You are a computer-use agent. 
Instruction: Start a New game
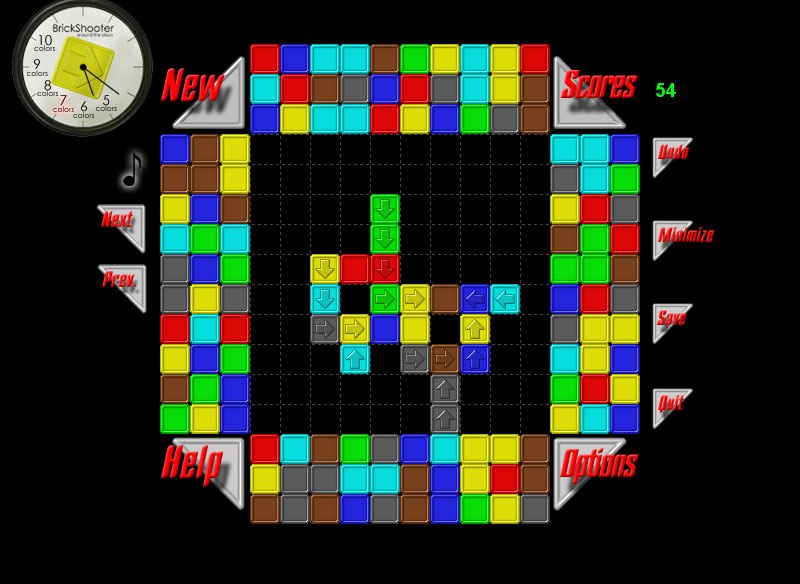coord(195,87)
